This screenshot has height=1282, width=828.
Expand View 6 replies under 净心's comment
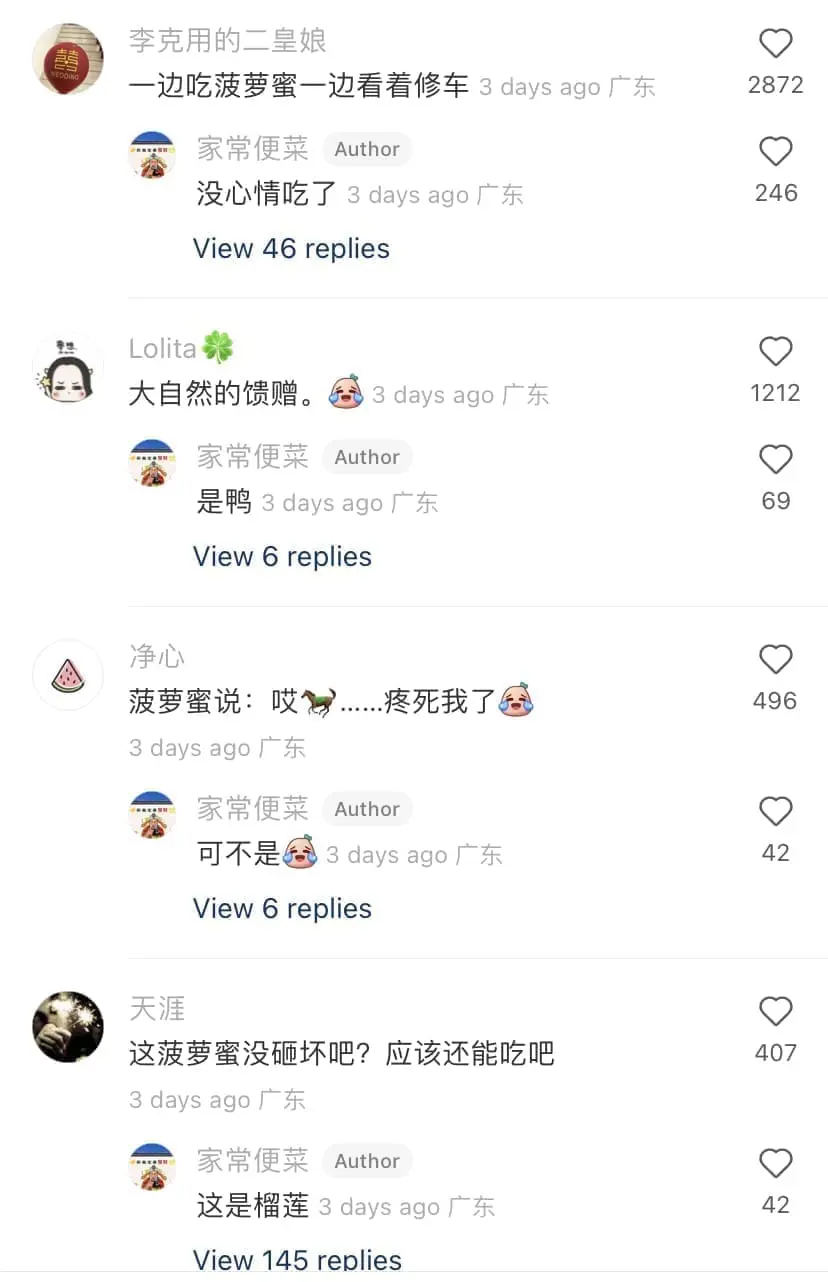click(x=282, y=908)
